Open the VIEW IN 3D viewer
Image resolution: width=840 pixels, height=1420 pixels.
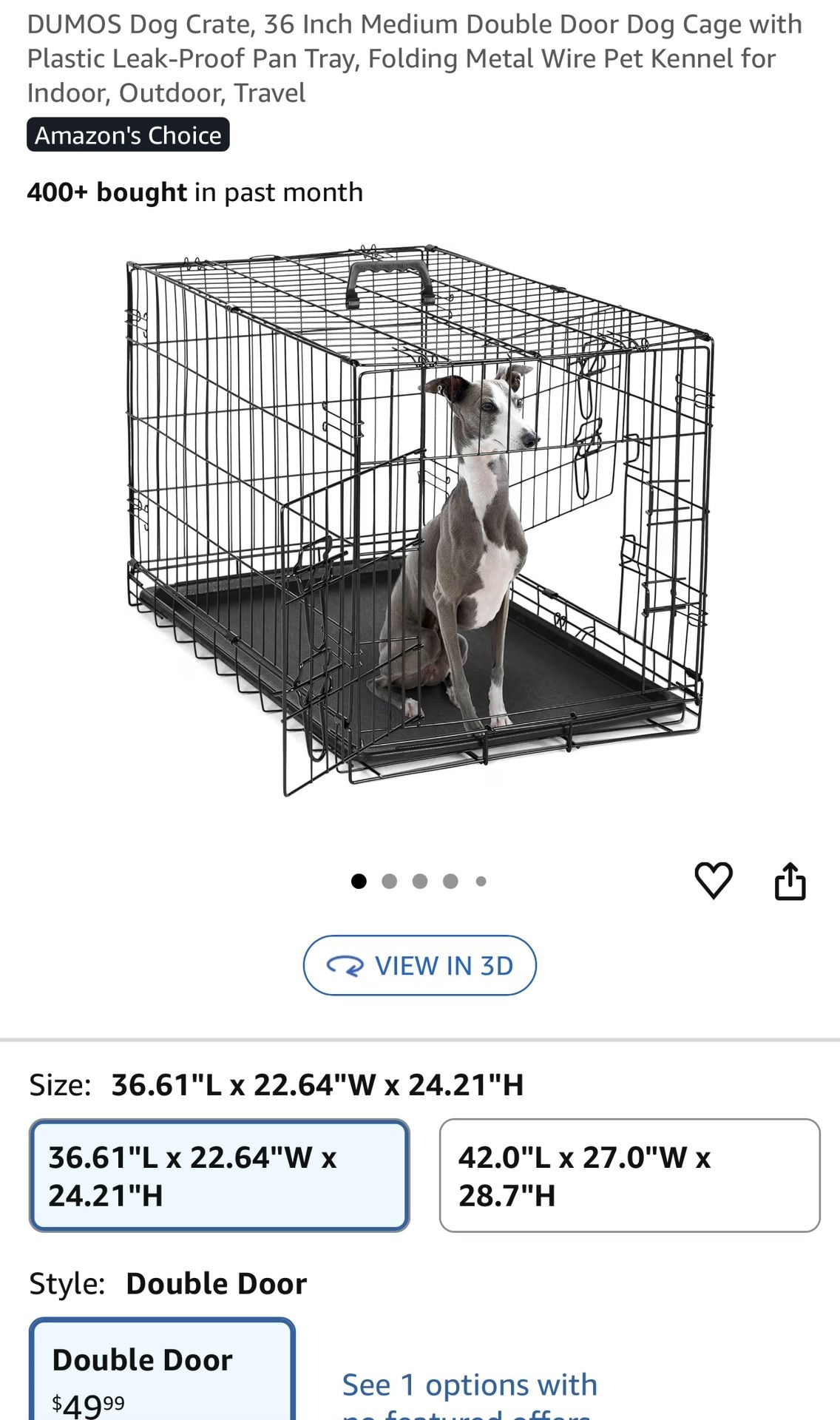click(x=419, y=966)
